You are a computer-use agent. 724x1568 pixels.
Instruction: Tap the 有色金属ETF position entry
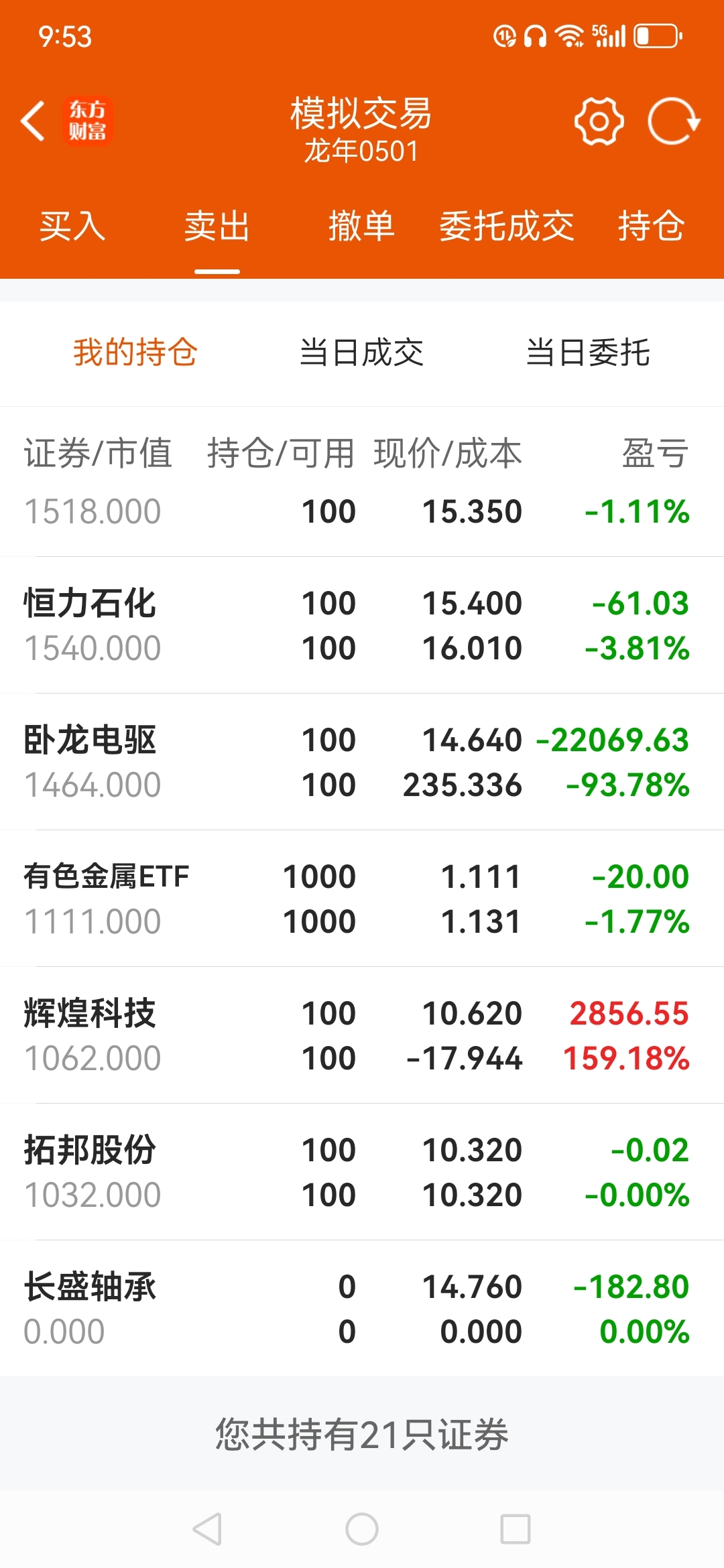(362, 898)
